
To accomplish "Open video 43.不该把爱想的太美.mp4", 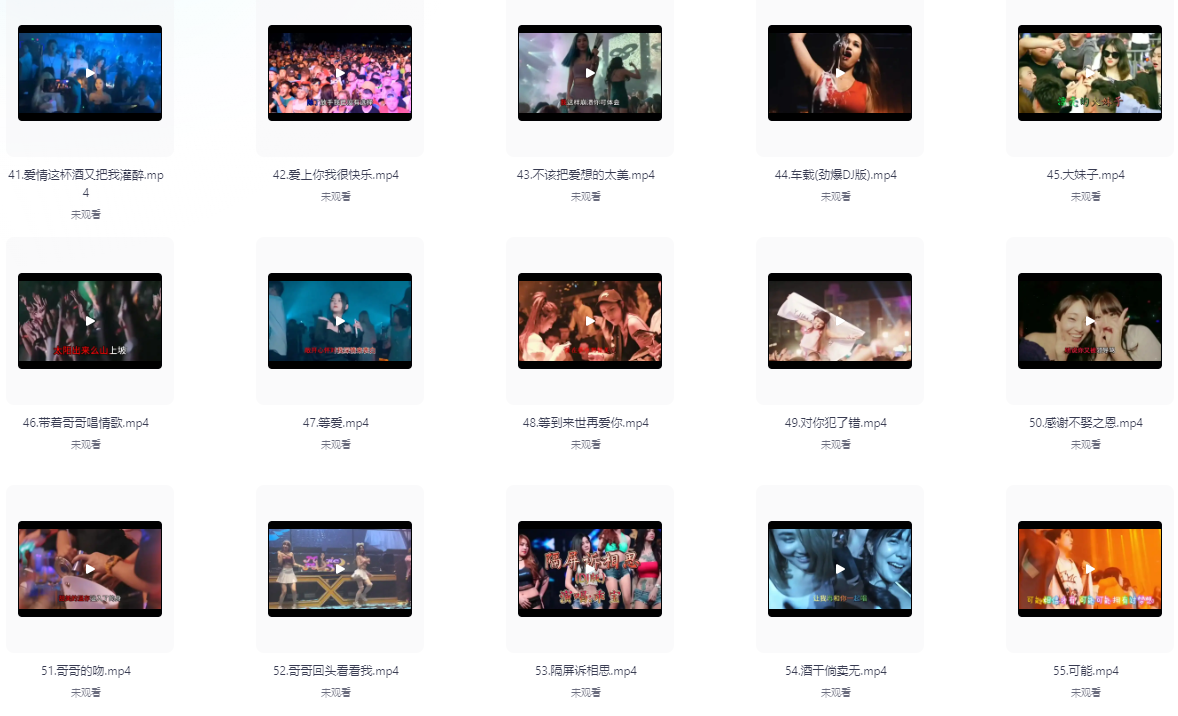I will coord(590,73).
